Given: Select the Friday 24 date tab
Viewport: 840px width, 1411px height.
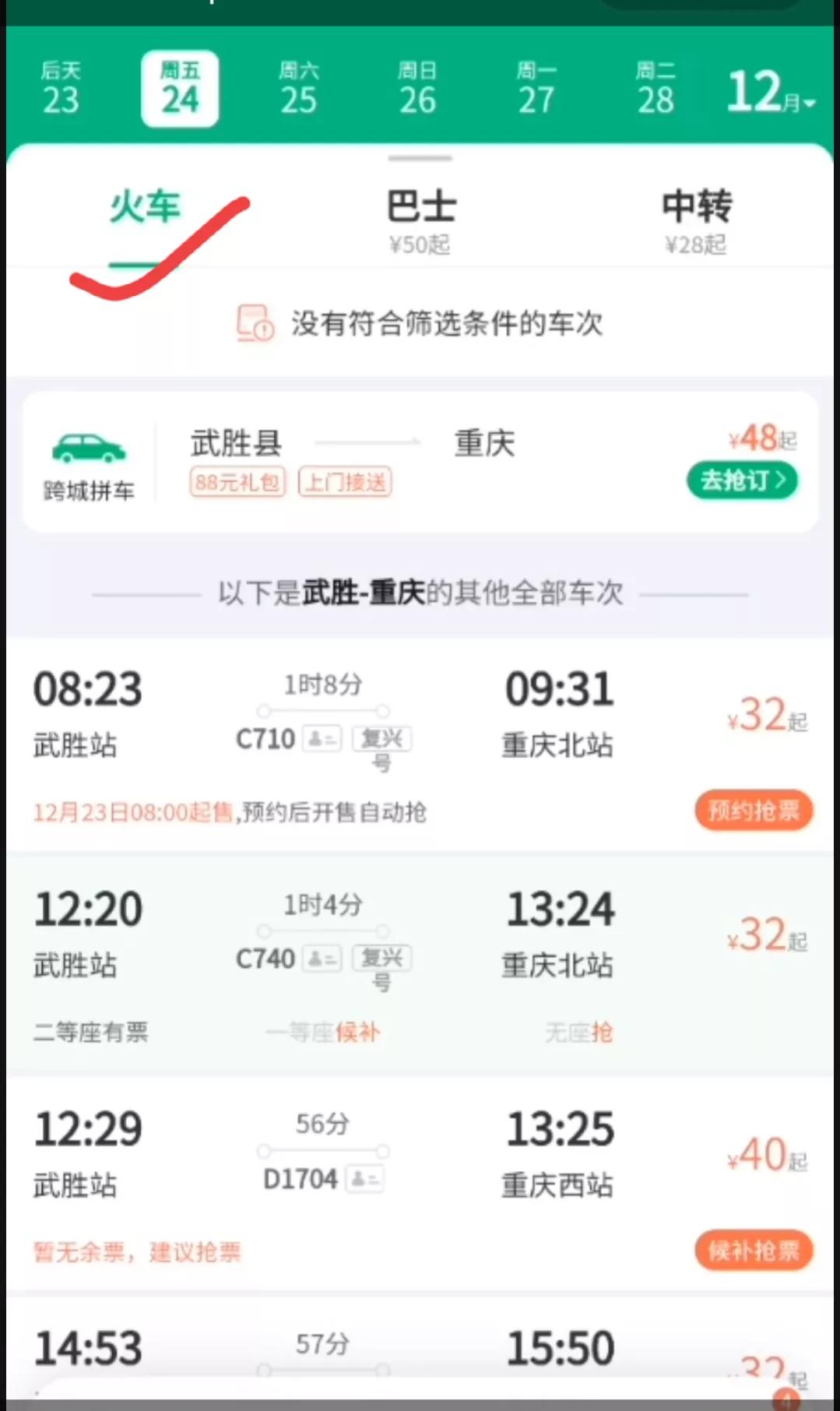Looking at the screenshot, I should tap(180, 87).
